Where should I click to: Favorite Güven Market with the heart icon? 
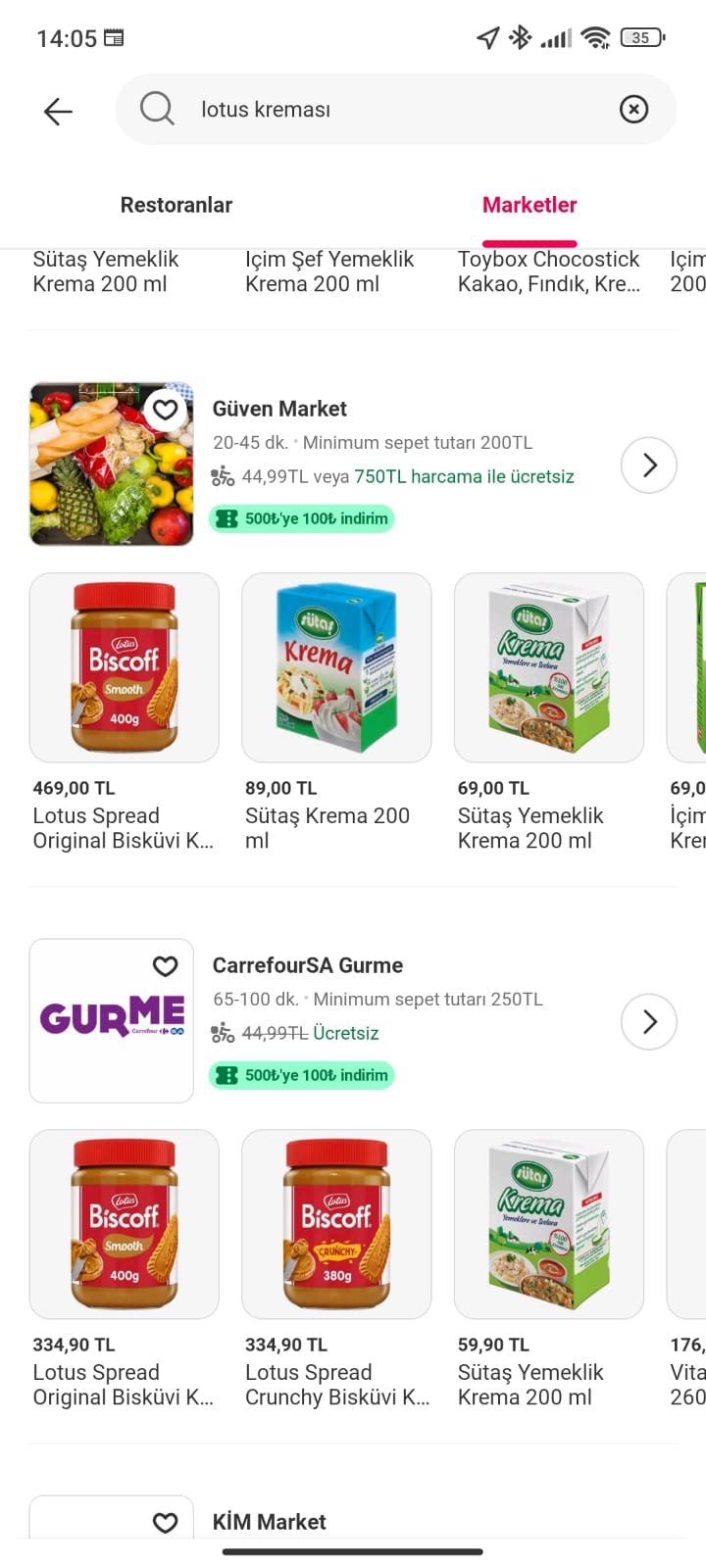click(x=166, y=410)
